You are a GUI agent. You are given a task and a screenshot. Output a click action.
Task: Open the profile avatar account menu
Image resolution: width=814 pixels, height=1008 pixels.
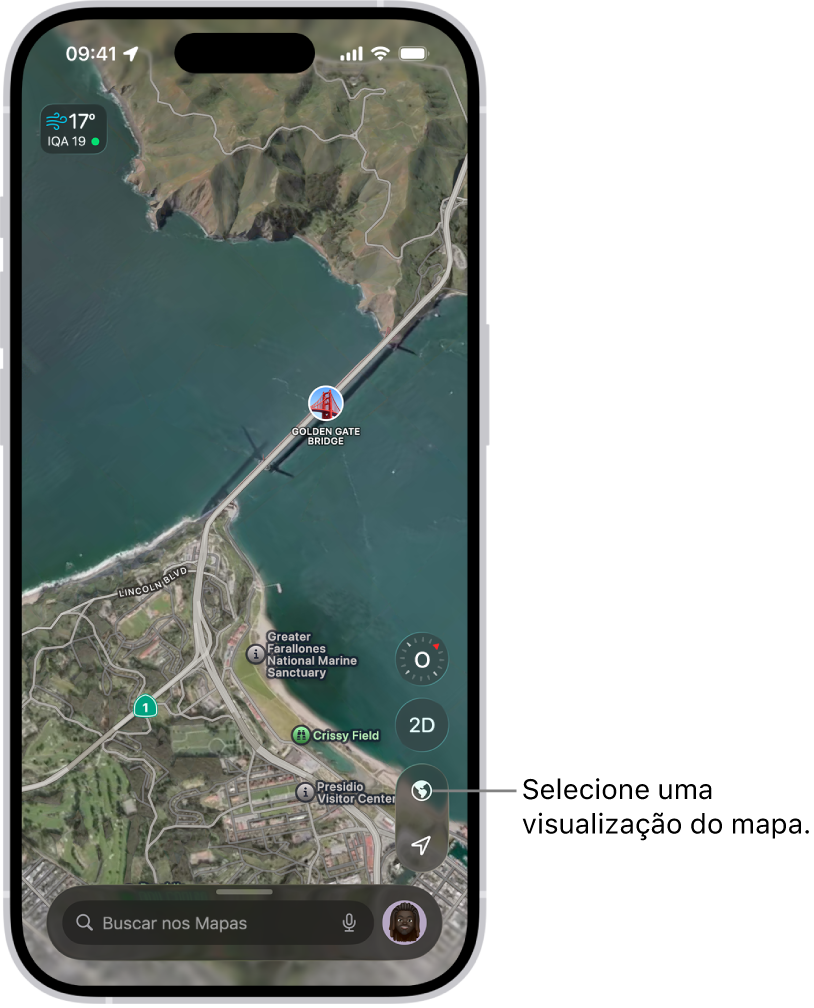404,923
